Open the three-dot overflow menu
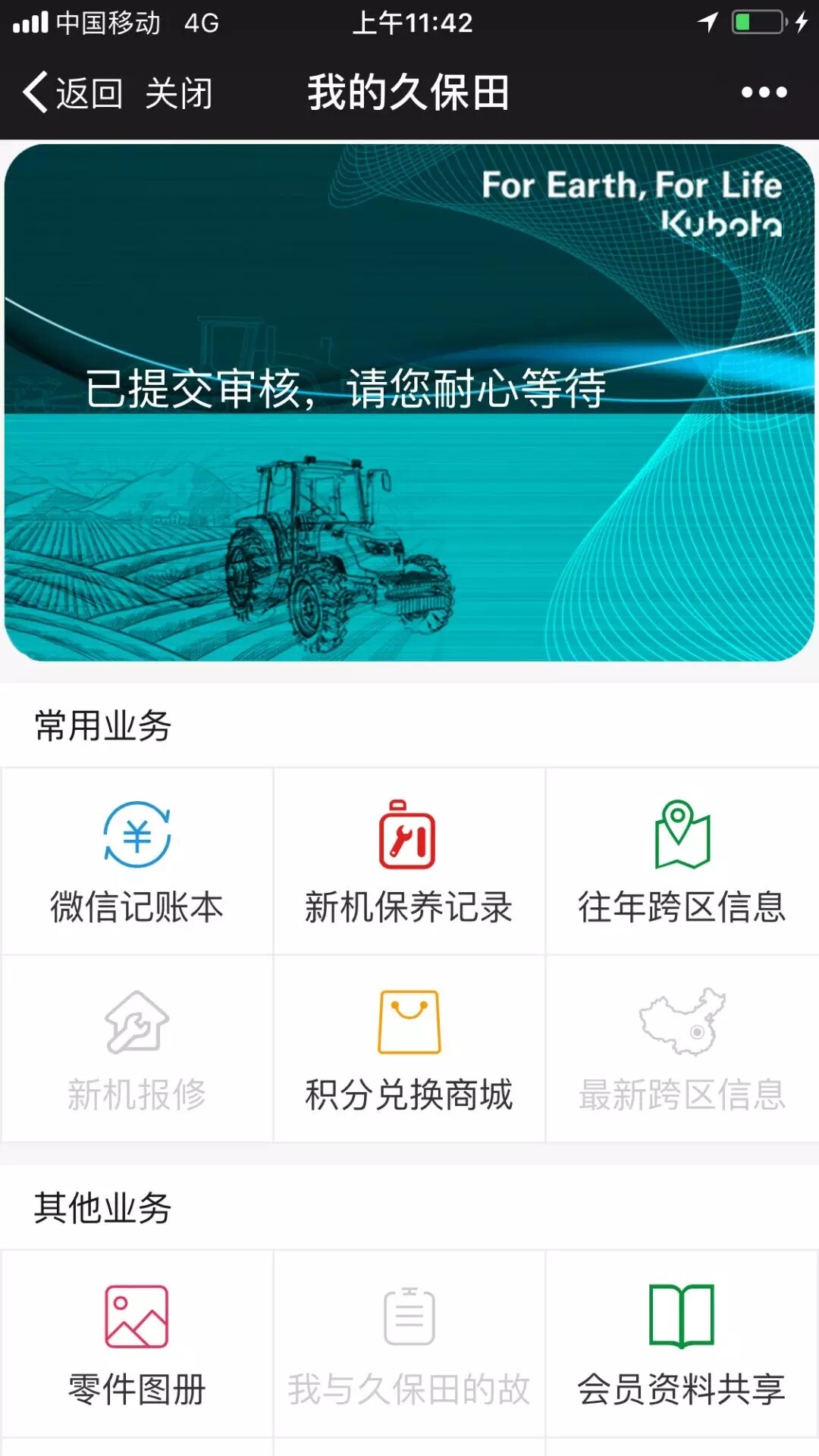819x1456 pixels. tap(764, 92)
